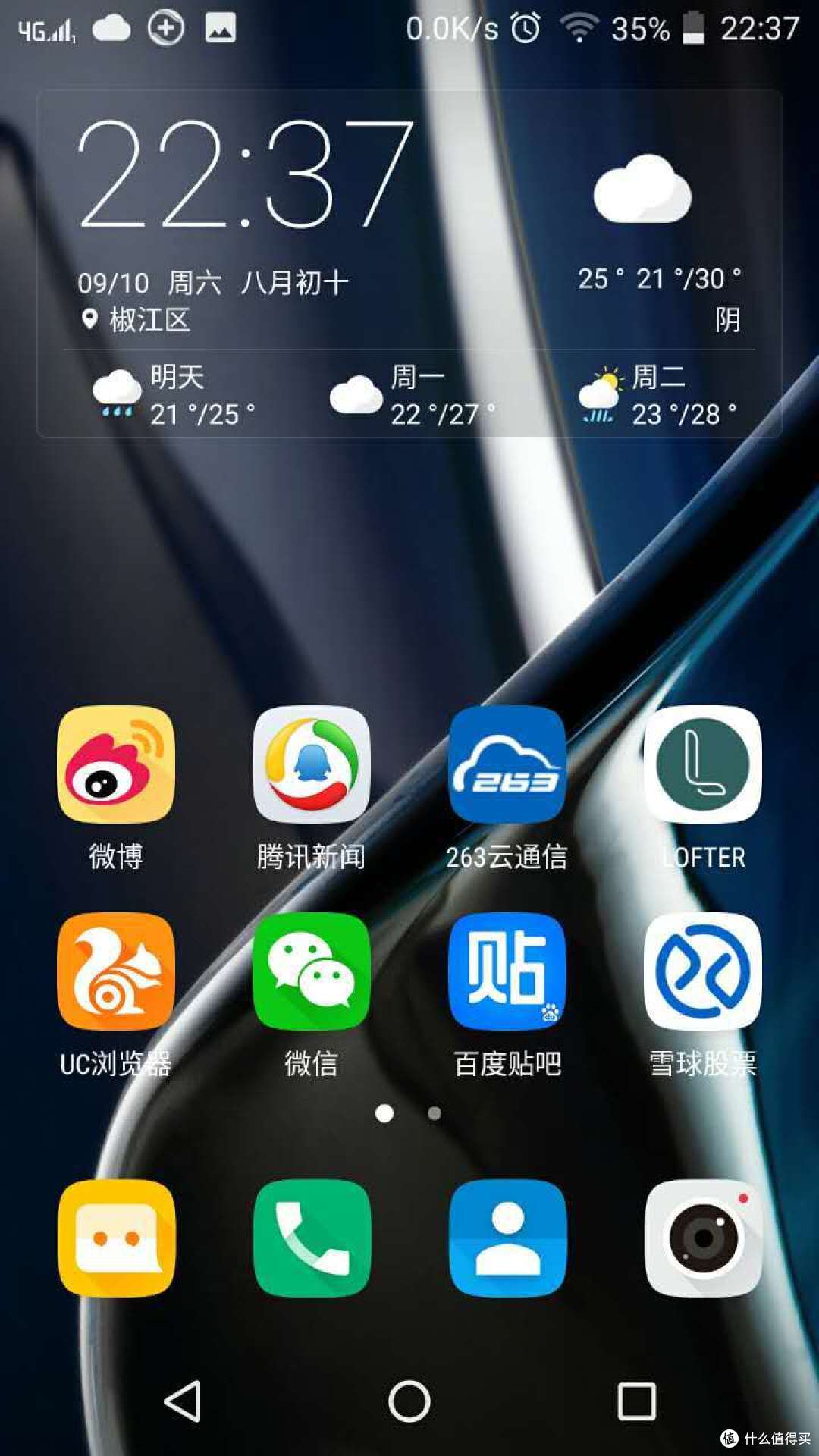Open the phone dialer
Viewport: 819px width, 1456px height.
pyautogui.click(x=312, y=1238)
